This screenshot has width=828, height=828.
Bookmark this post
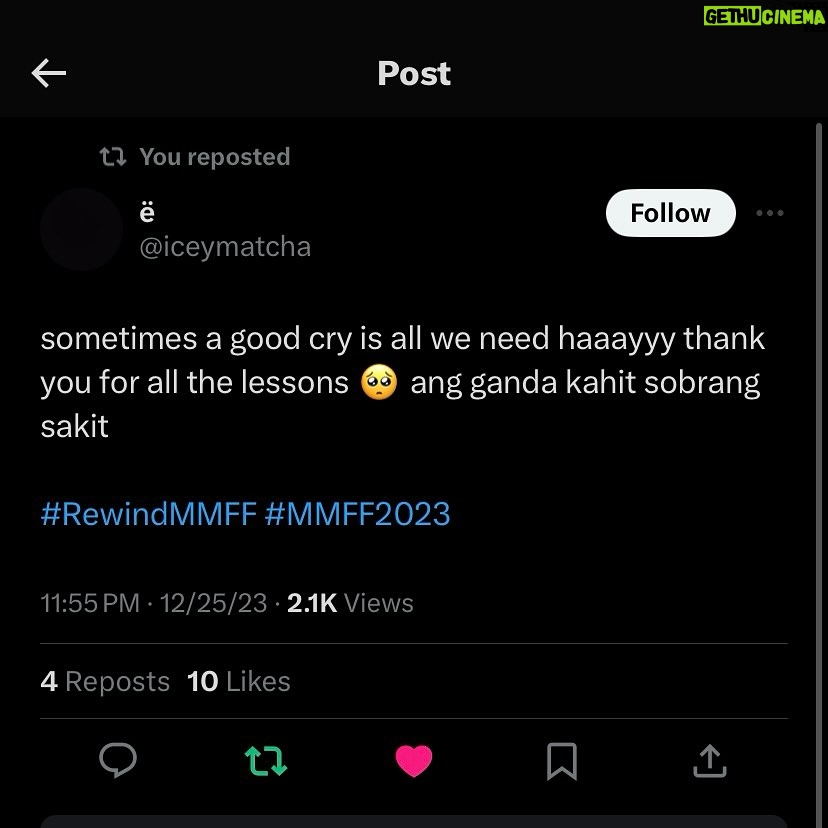coord(561,762)
